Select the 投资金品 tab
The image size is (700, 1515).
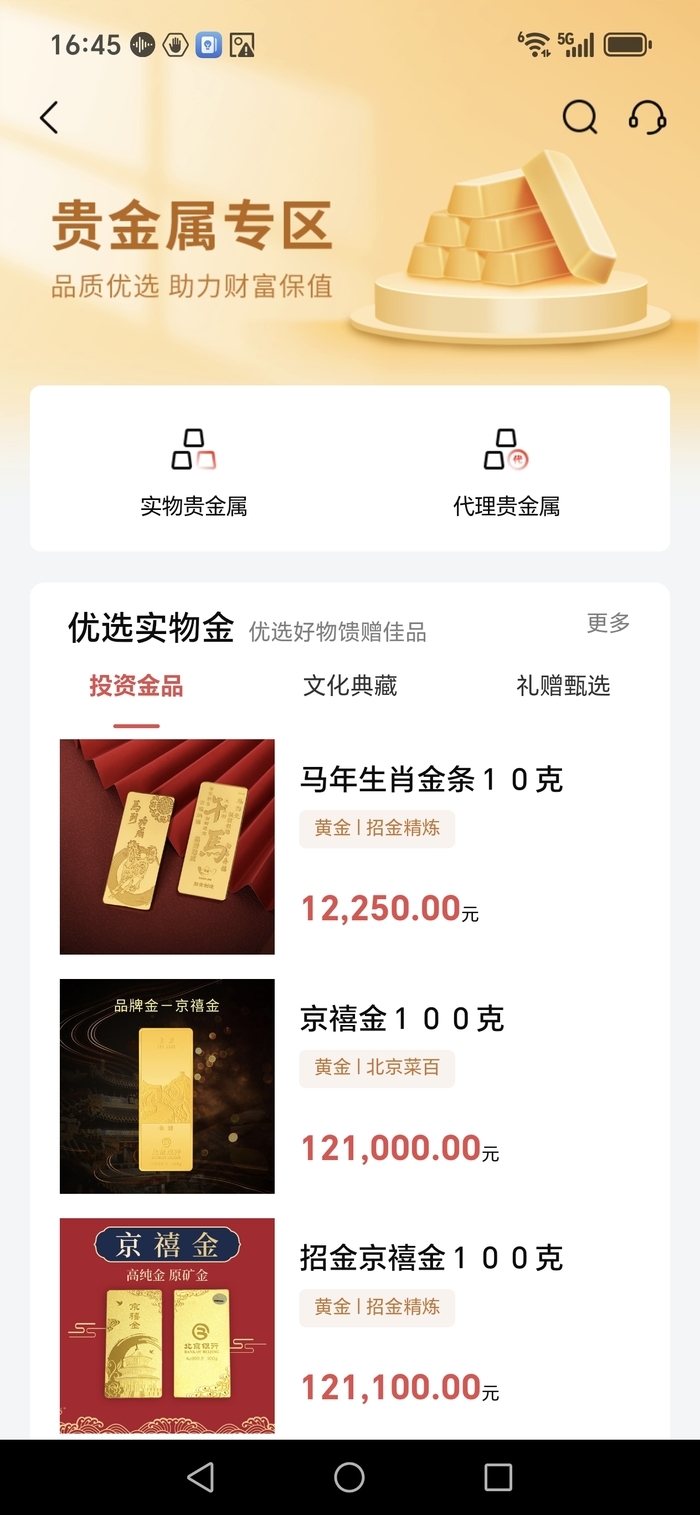pyautogui.click(x=136, y=686)
